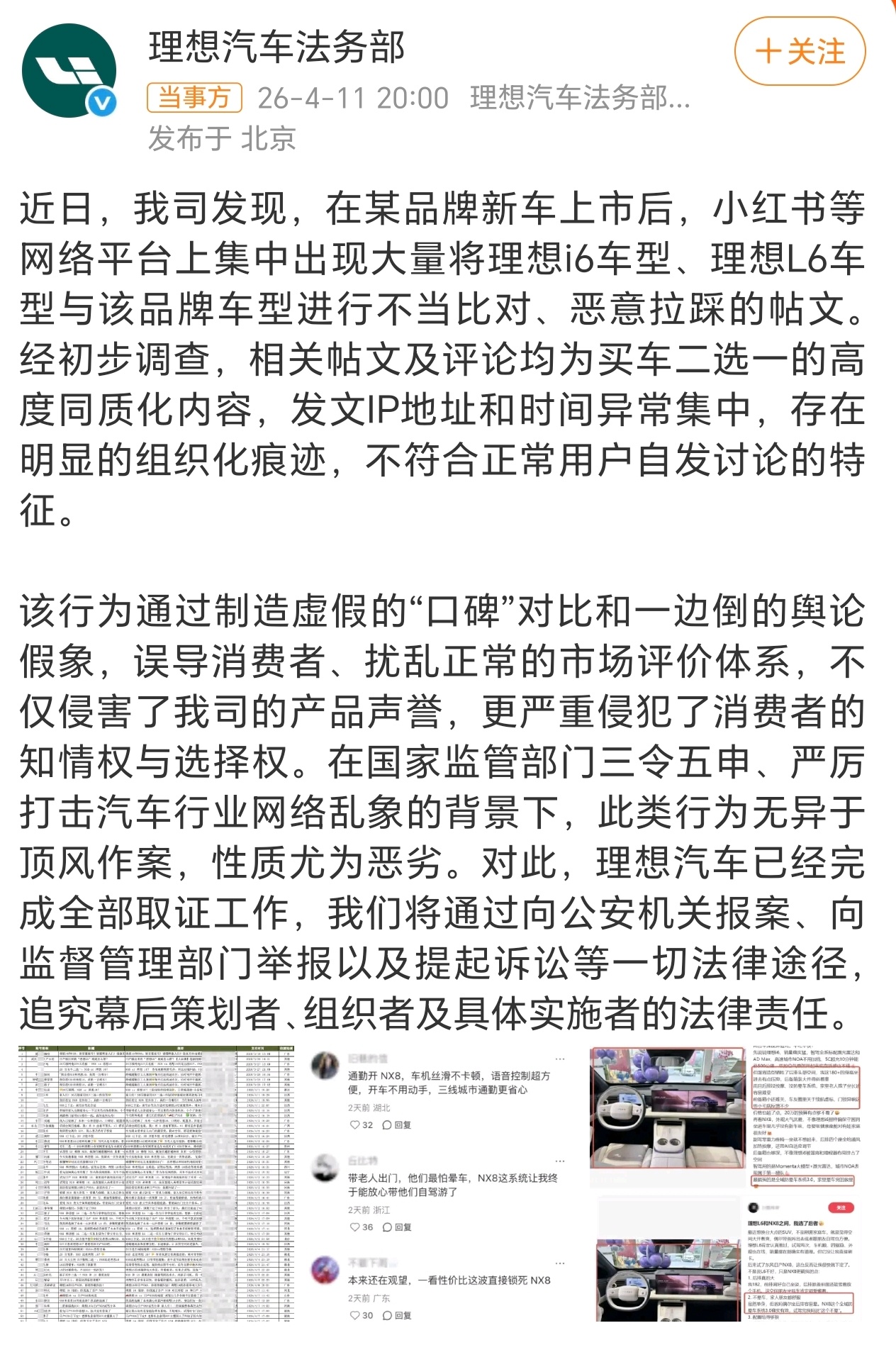Toggle the like heart showing 32 likes
Image resolution: width=896 pixels, height=1345 pixels.
(355, 1125)
